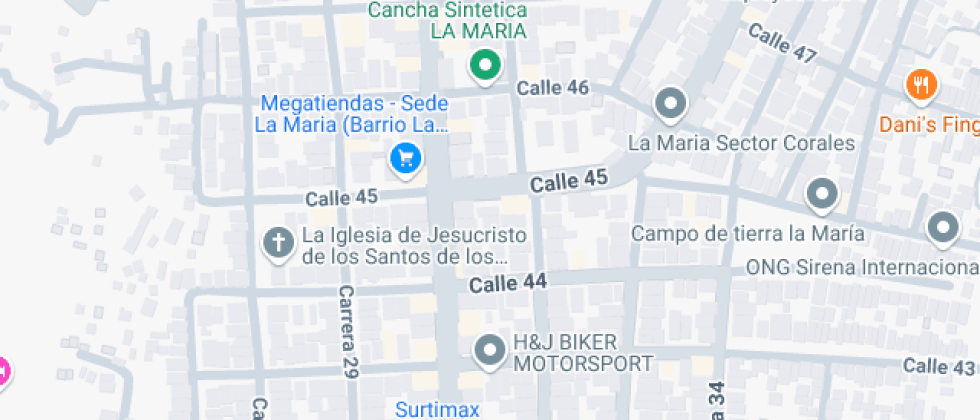Tap the Iglesia de Jesucristo church marker
The width and height of the screenshot is (980, 420).
pos(277,243)
